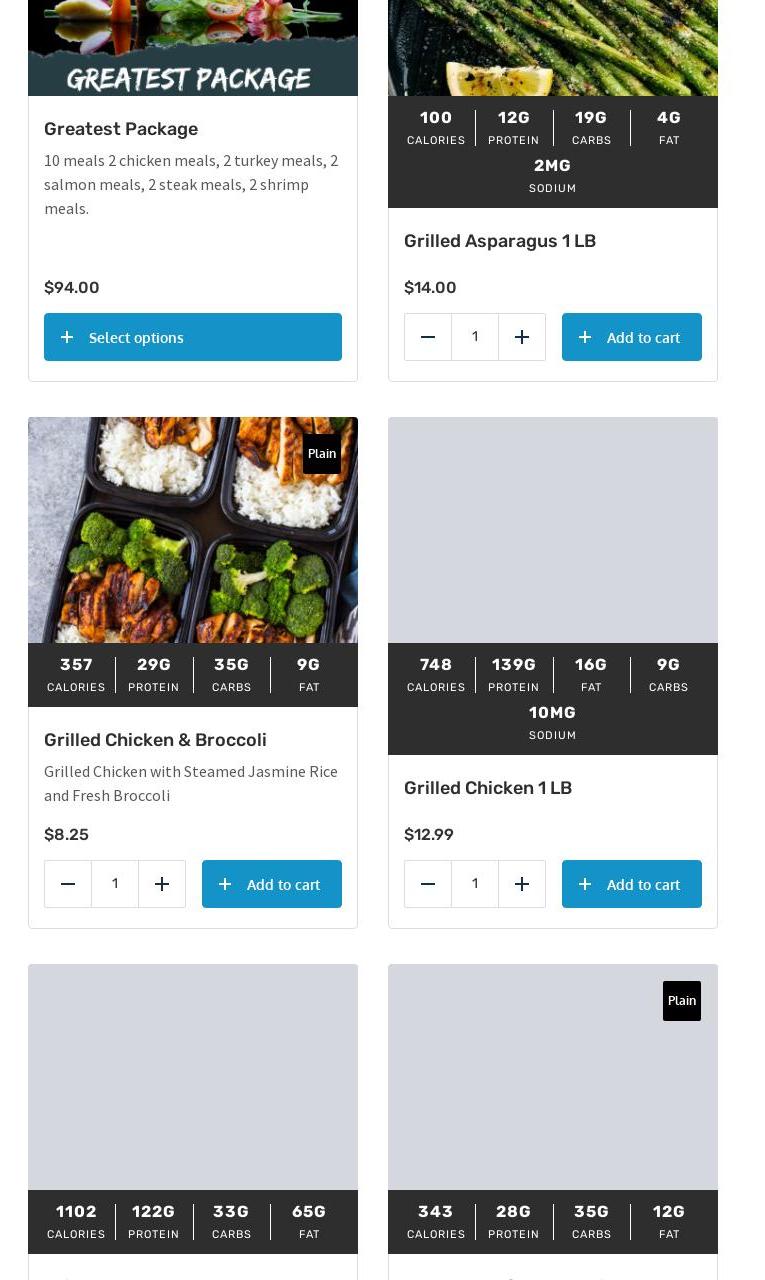Screen dimensions: 765x1280
Task: Open the Grilled Chicken 1 LB title
Action: (488, 788)
